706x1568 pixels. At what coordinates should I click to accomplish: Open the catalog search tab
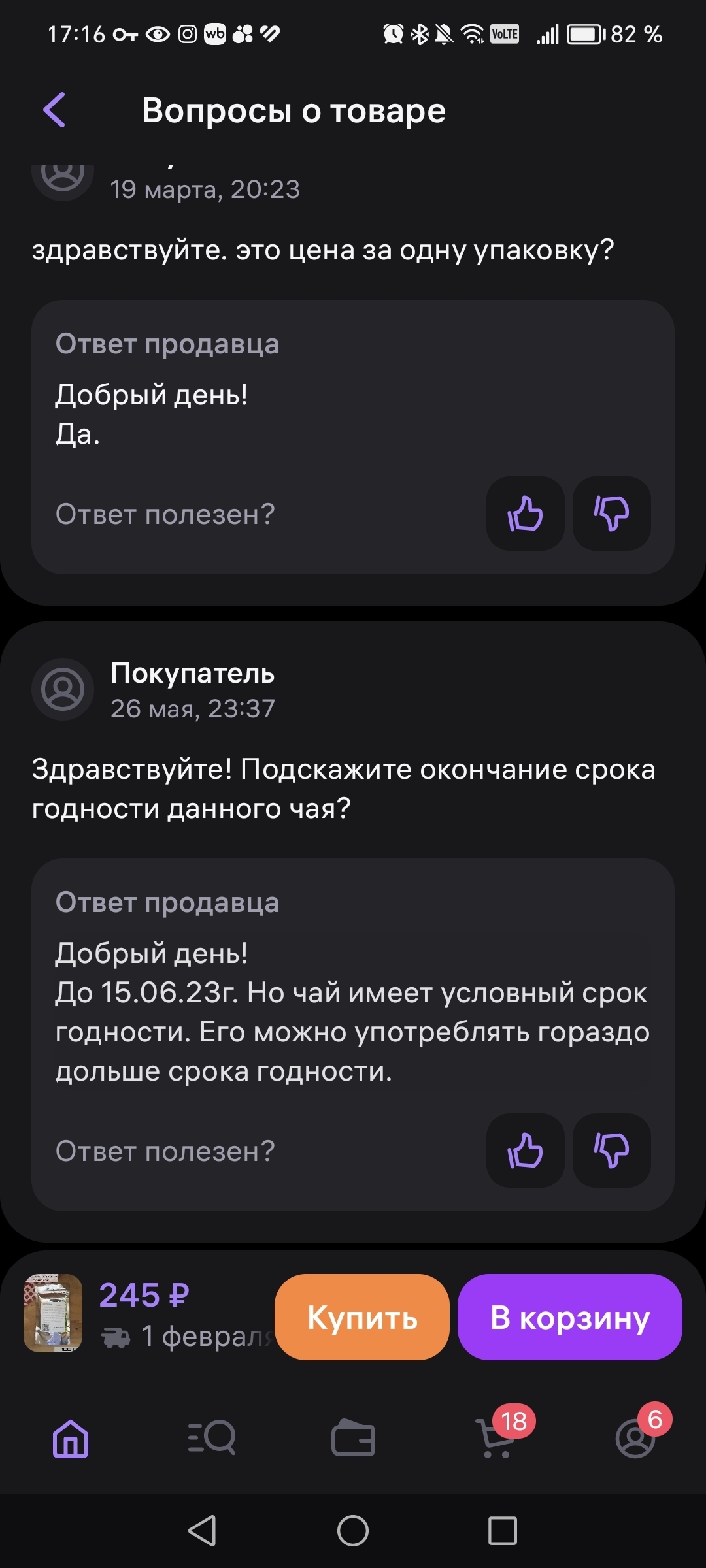coord(212,1439)
